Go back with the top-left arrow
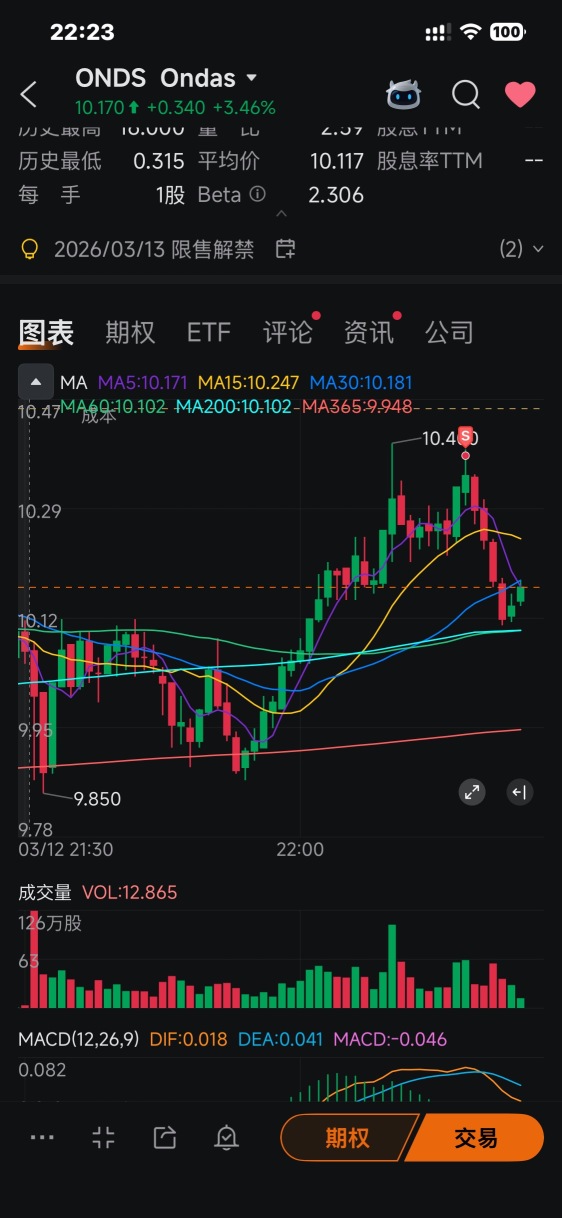The height and width of the screenshot is (1218, 562). coord(29,95)
